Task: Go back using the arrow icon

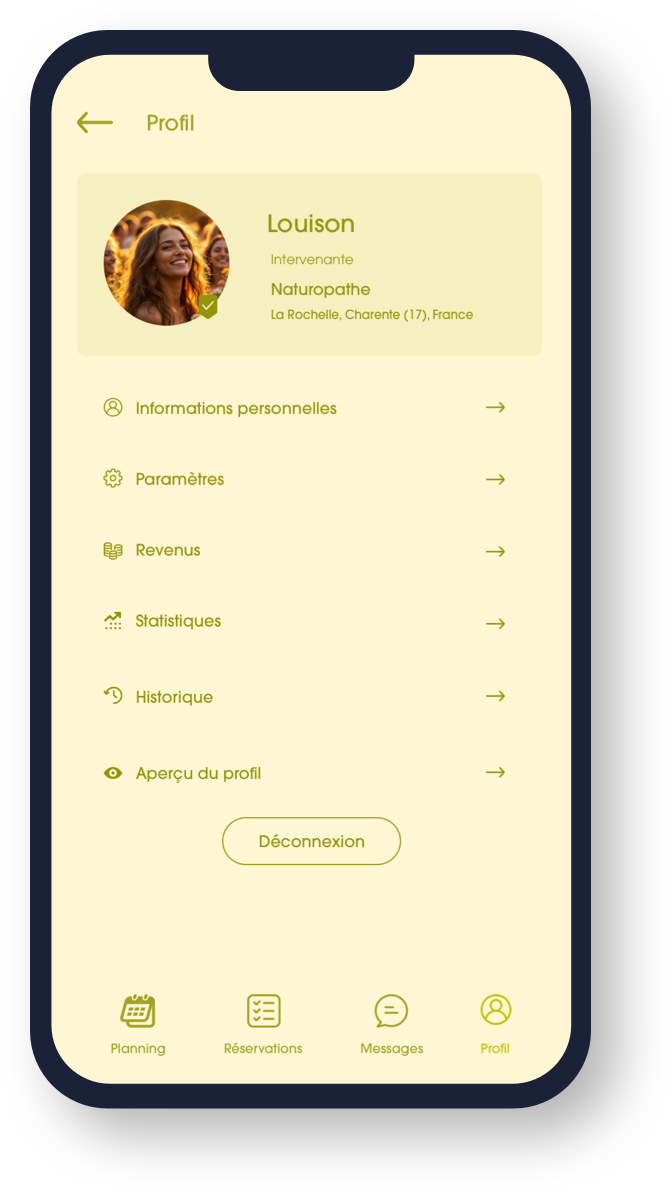Action: [95, 123]
